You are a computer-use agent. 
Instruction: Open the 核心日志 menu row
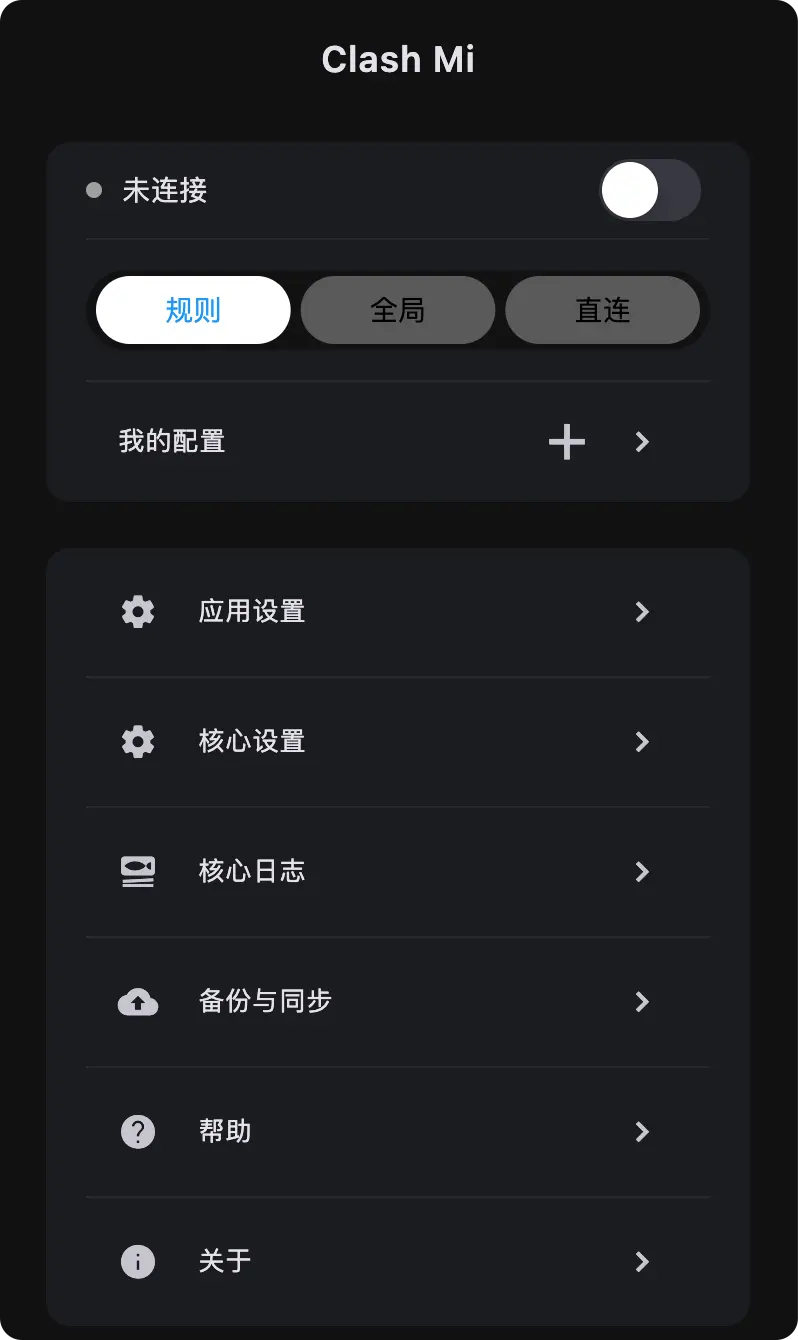coord(397,871)
